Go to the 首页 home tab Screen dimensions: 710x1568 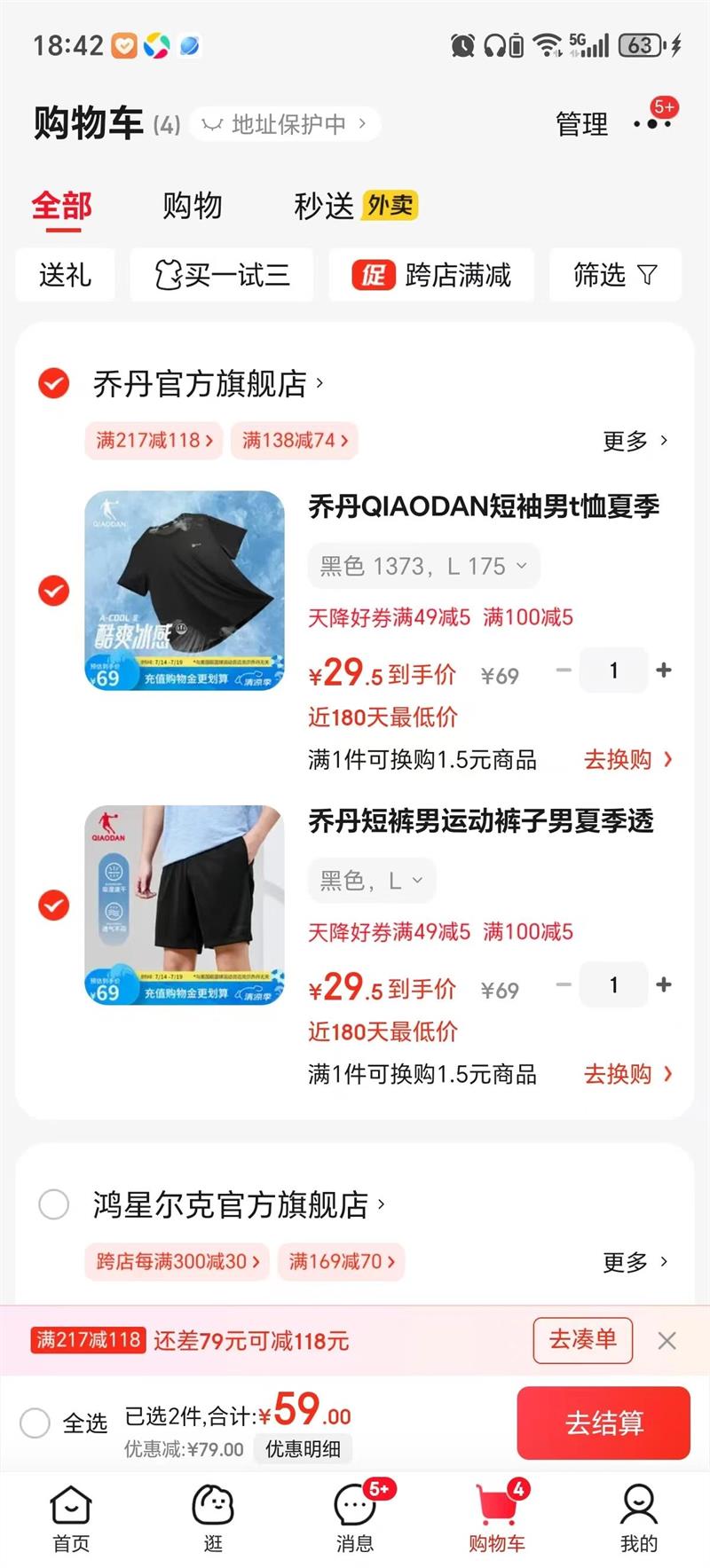tap(71, 1518)
